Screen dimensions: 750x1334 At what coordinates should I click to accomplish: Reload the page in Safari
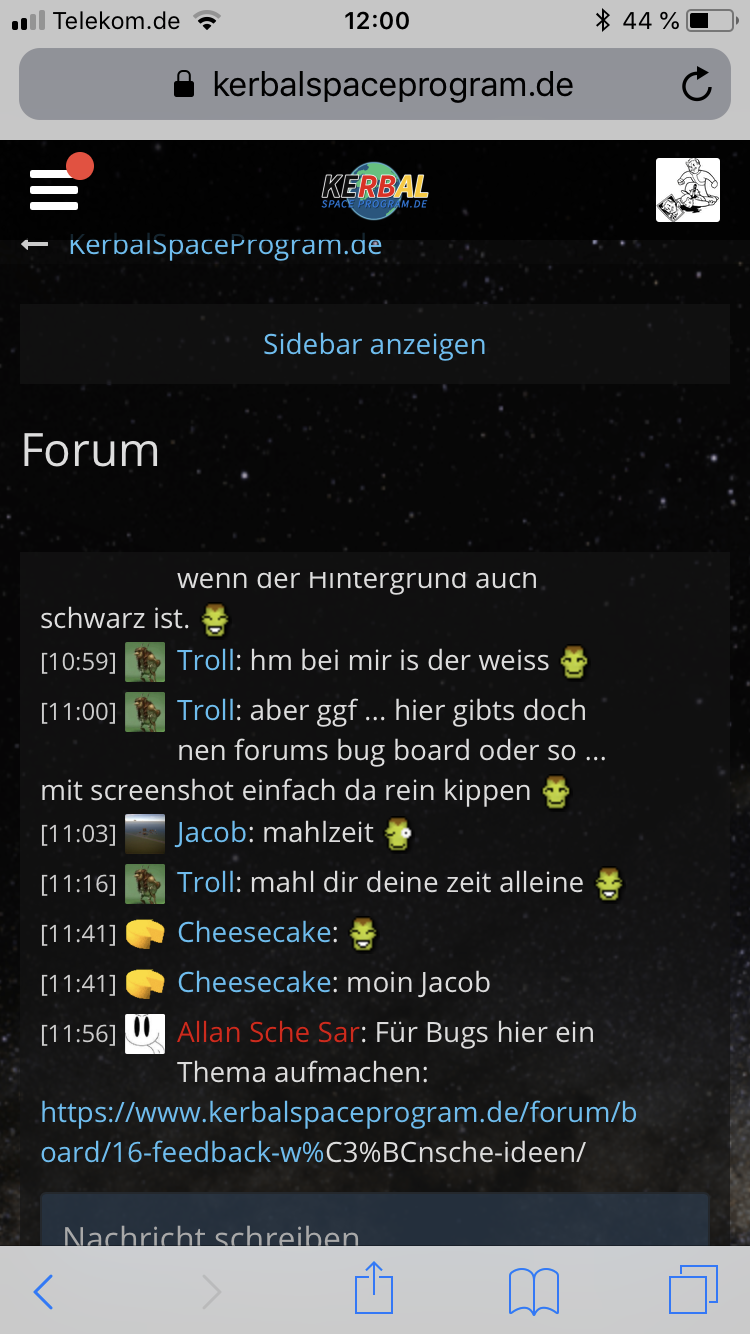tap(696, 85)
